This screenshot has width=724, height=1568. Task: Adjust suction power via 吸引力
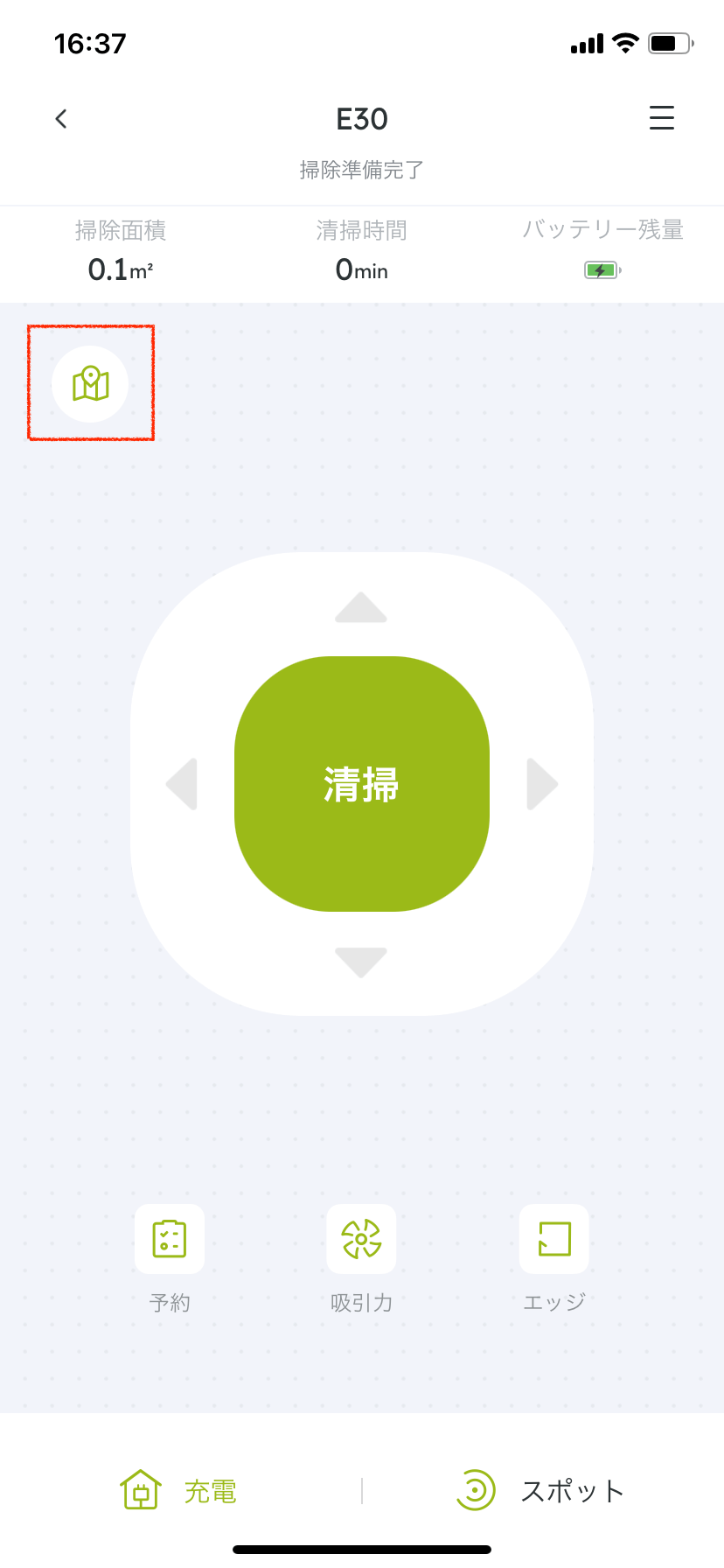click(x=361, y=1239)
